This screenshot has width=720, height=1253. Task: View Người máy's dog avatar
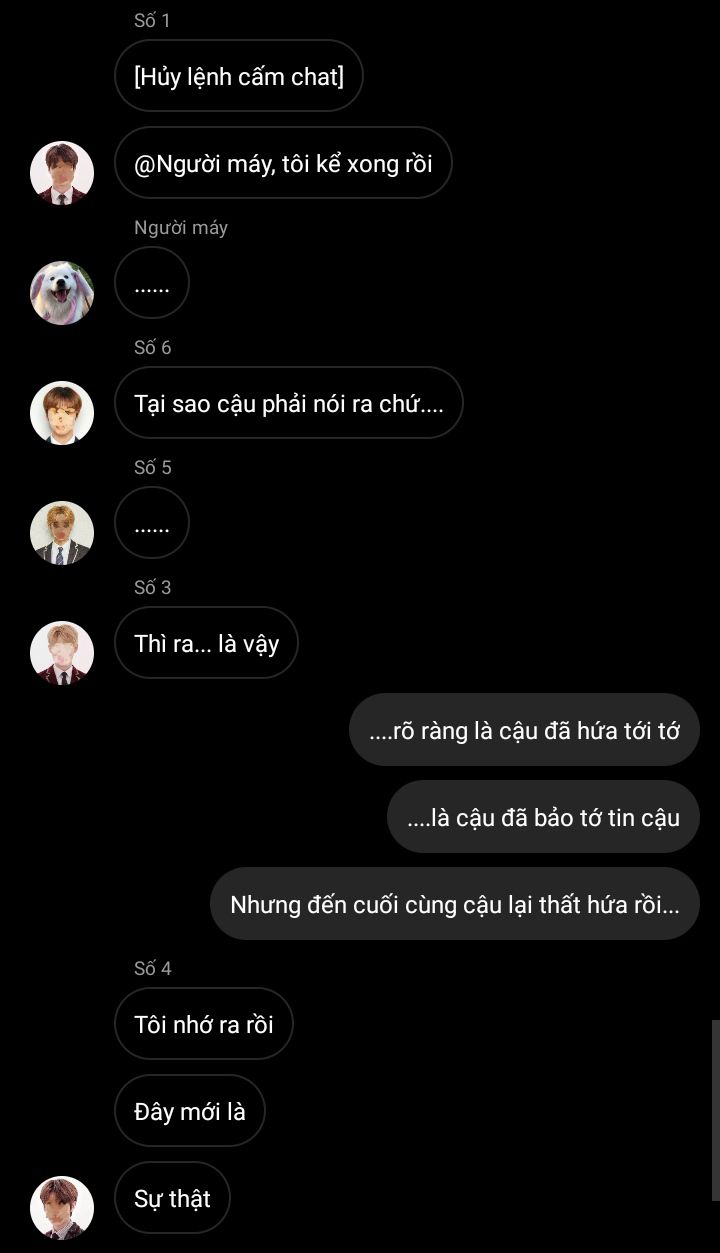(x=62, y=293)
